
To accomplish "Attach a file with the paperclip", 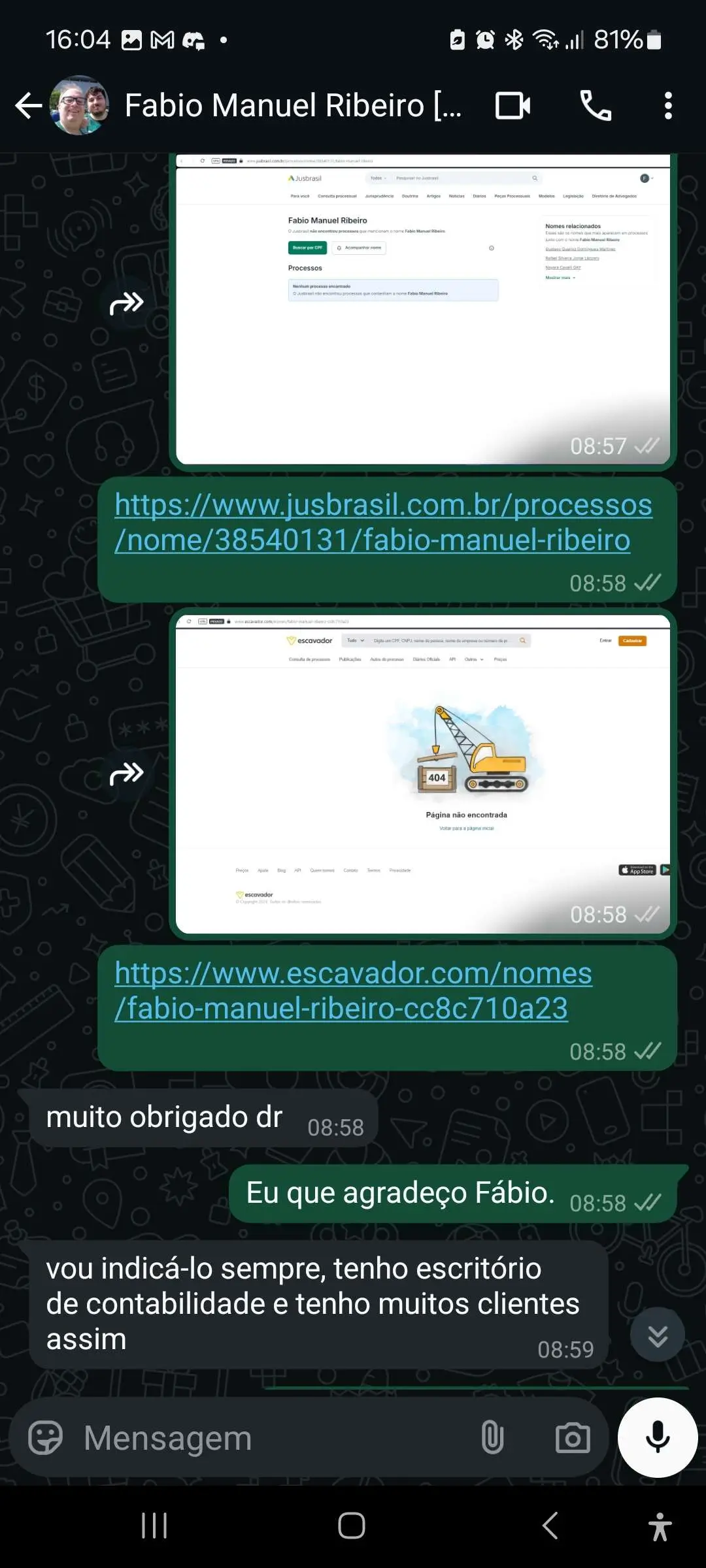I will pyautogui.click(x=492, y=1438).
